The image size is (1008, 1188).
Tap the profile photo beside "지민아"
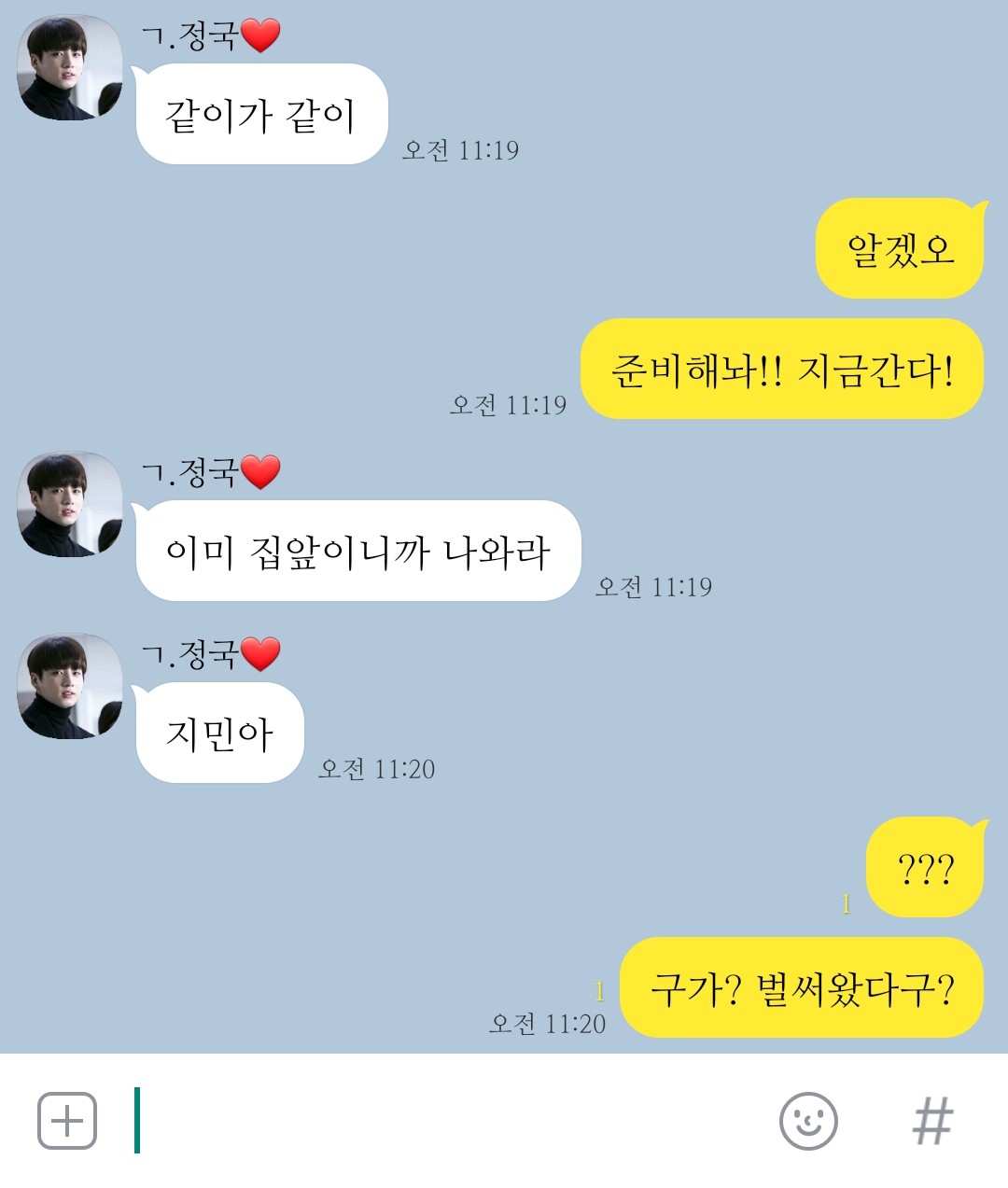(x=70, y=687)
